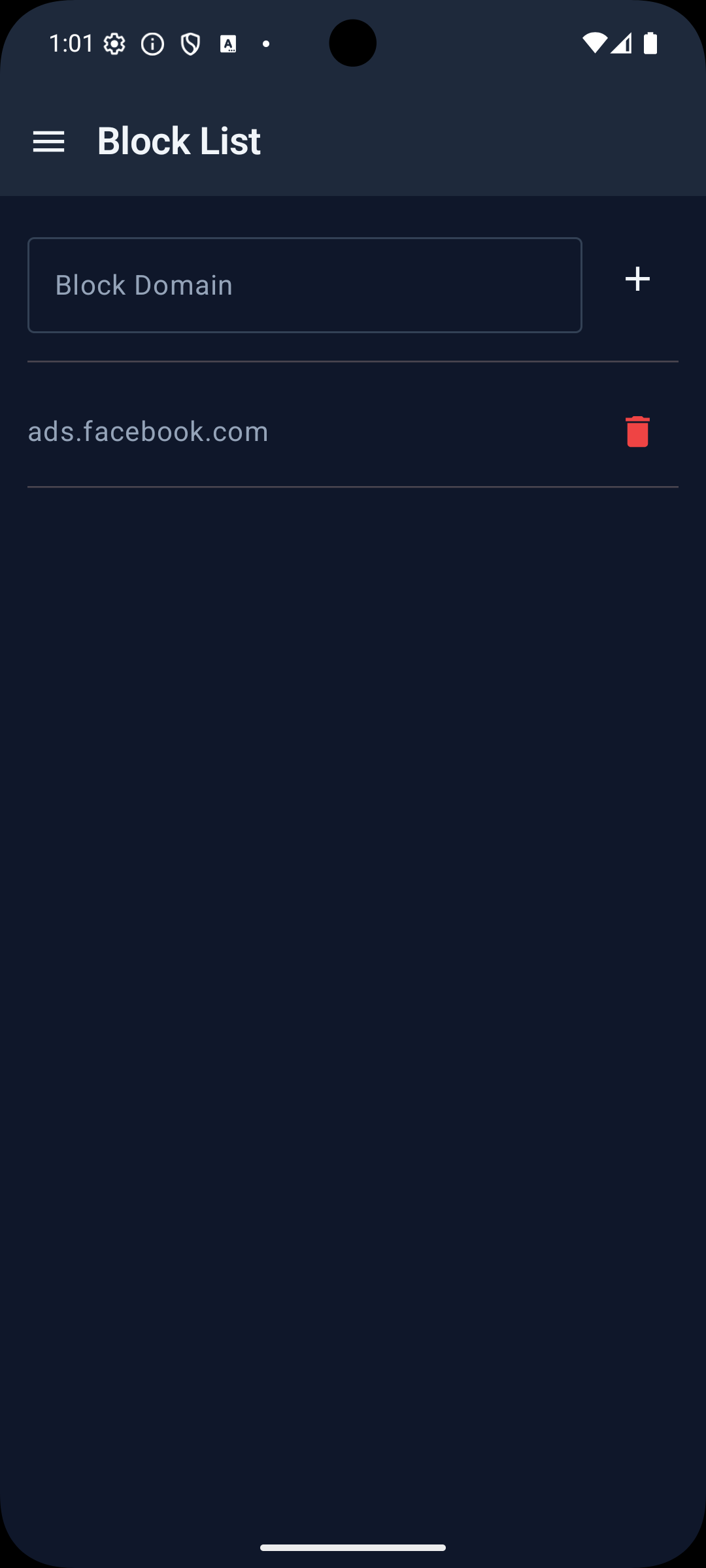
Task: Tap the shield notification icon
Action: click(x=190, y=43)
